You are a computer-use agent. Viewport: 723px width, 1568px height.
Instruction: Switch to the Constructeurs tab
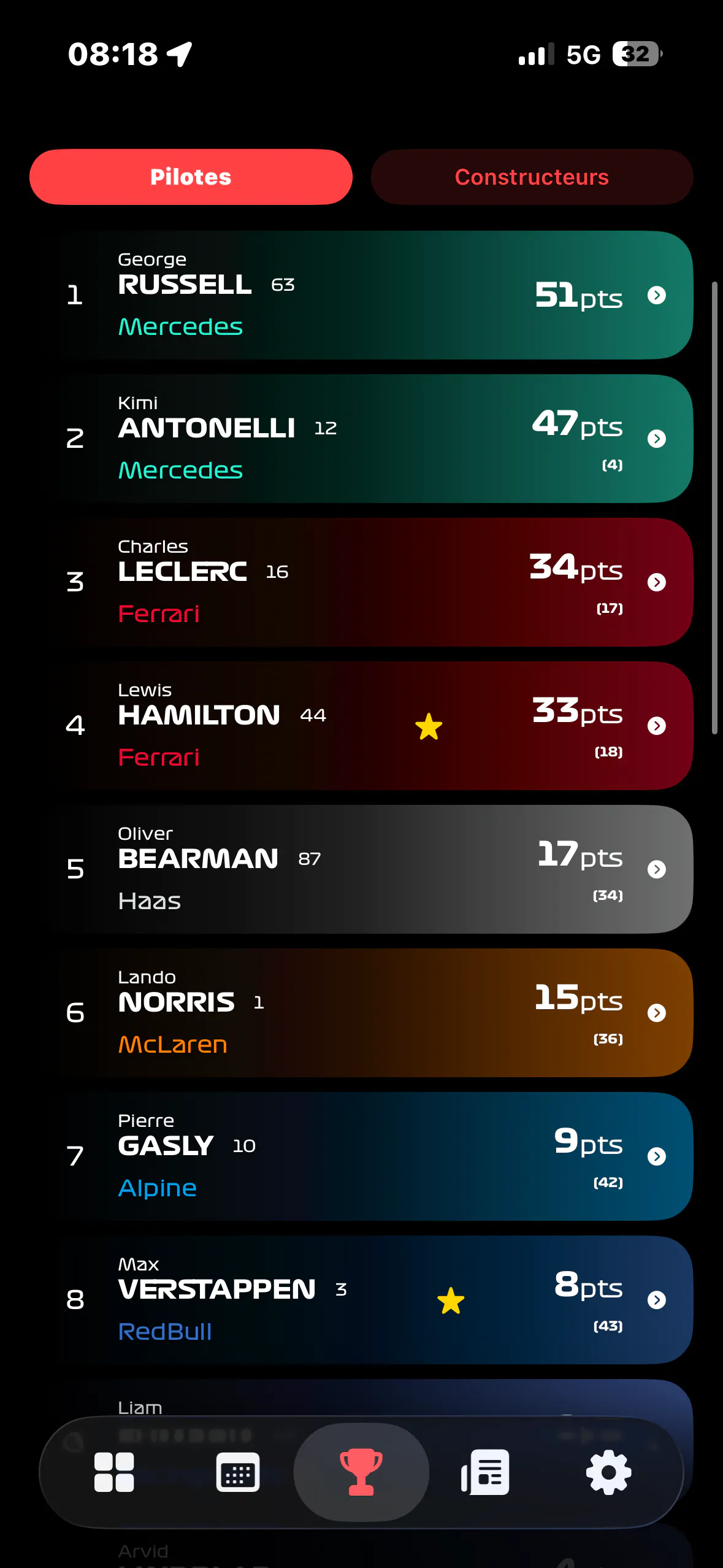click(532, 177)
